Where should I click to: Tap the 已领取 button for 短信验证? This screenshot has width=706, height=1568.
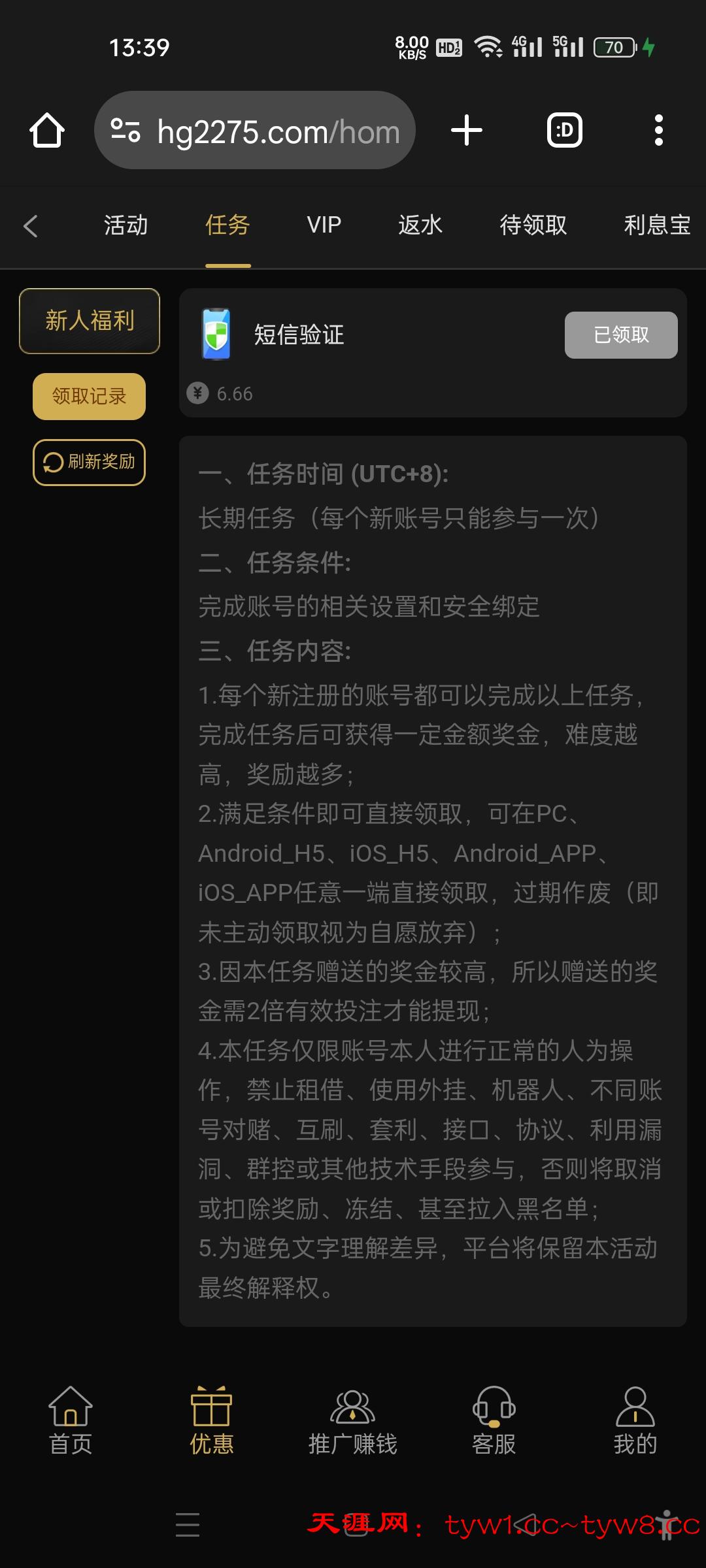click(621, 335)
